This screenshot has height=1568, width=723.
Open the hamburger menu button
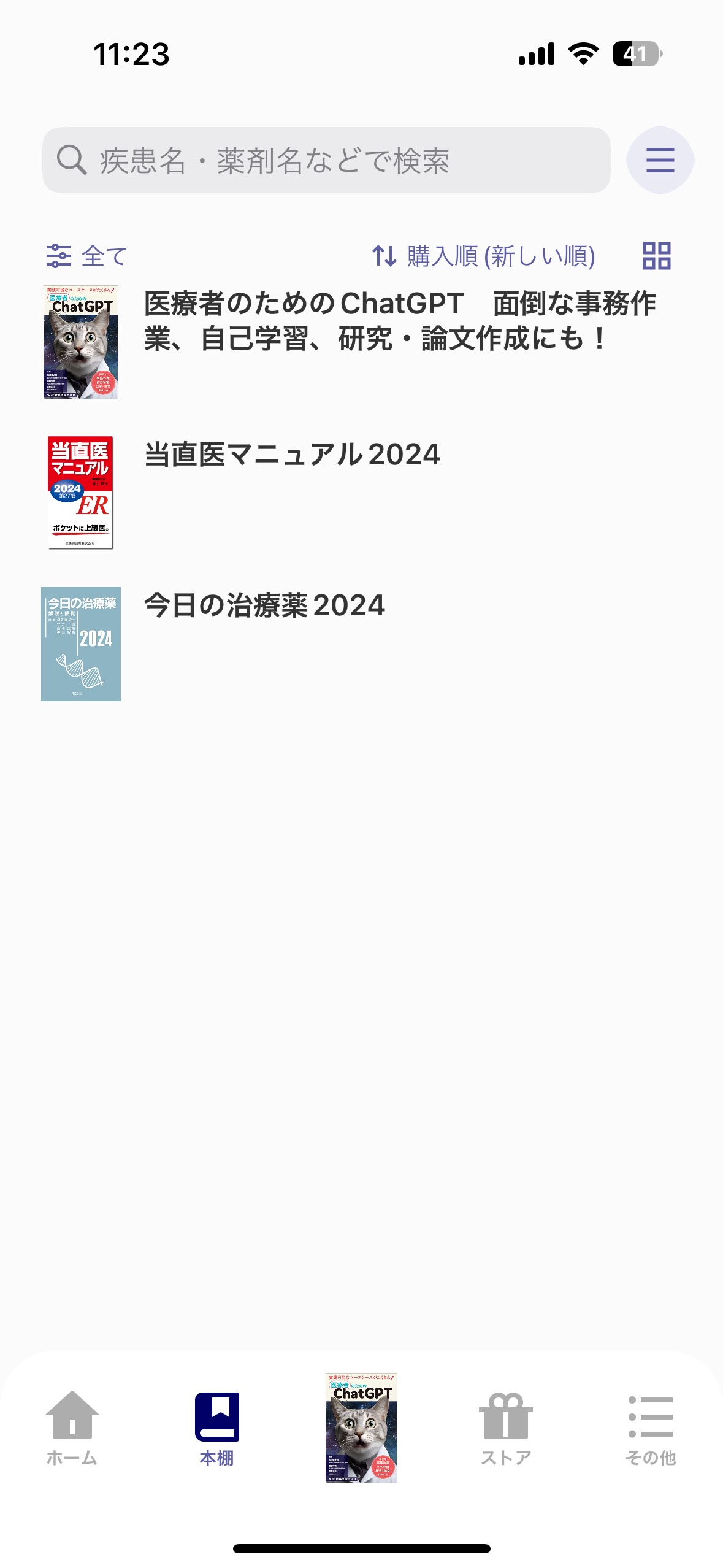coord(660,160)
